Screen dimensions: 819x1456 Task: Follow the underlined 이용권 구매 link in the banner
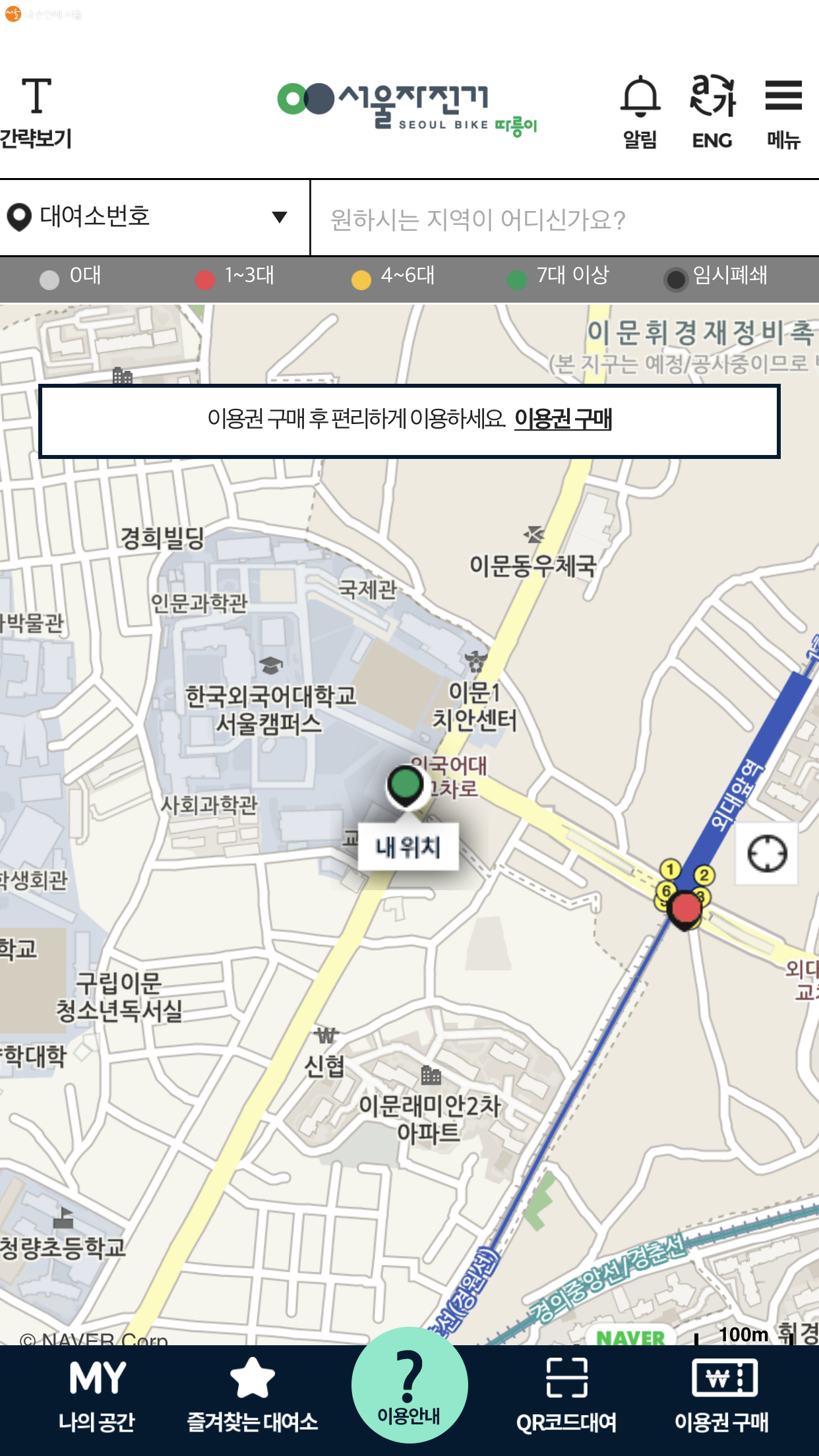click(562, 419)
